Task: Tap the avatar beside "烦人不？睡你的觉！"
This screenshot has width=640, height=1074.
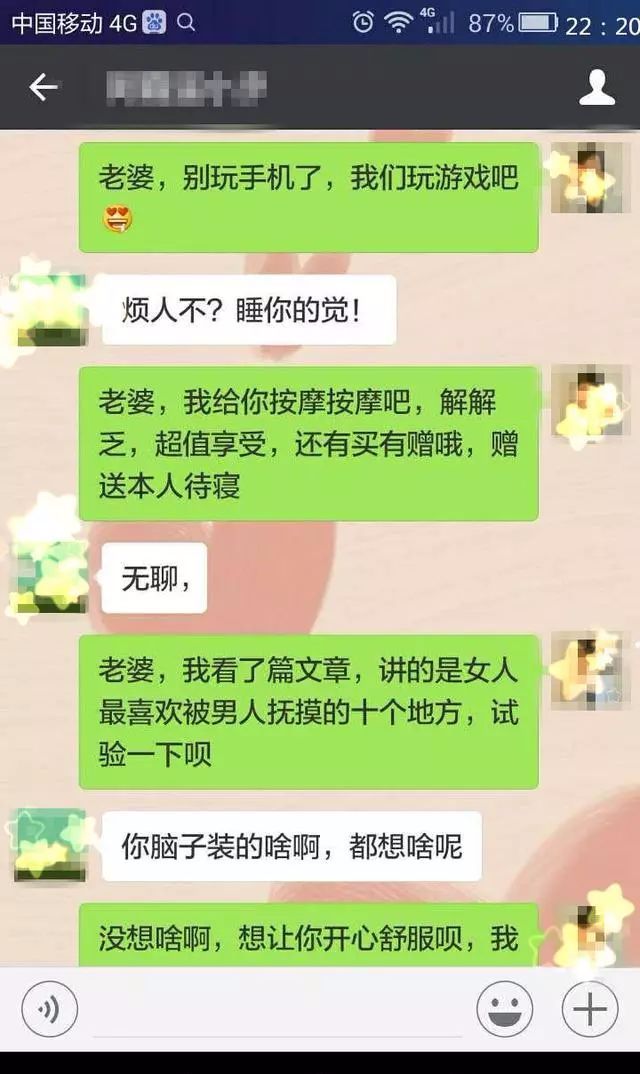Action: 48,311
